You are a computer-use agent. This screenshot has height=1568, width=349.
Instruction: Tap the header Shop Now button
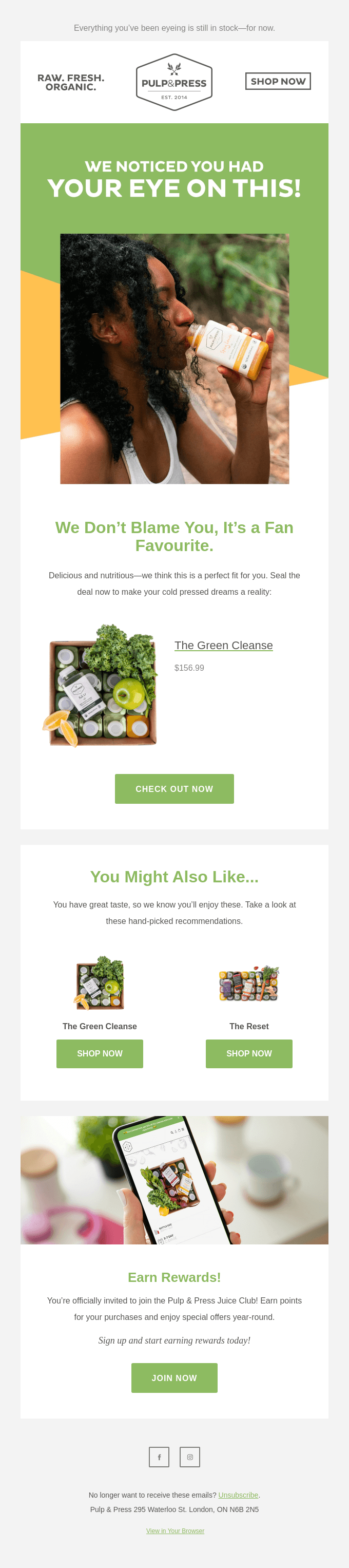click(278, 81)
